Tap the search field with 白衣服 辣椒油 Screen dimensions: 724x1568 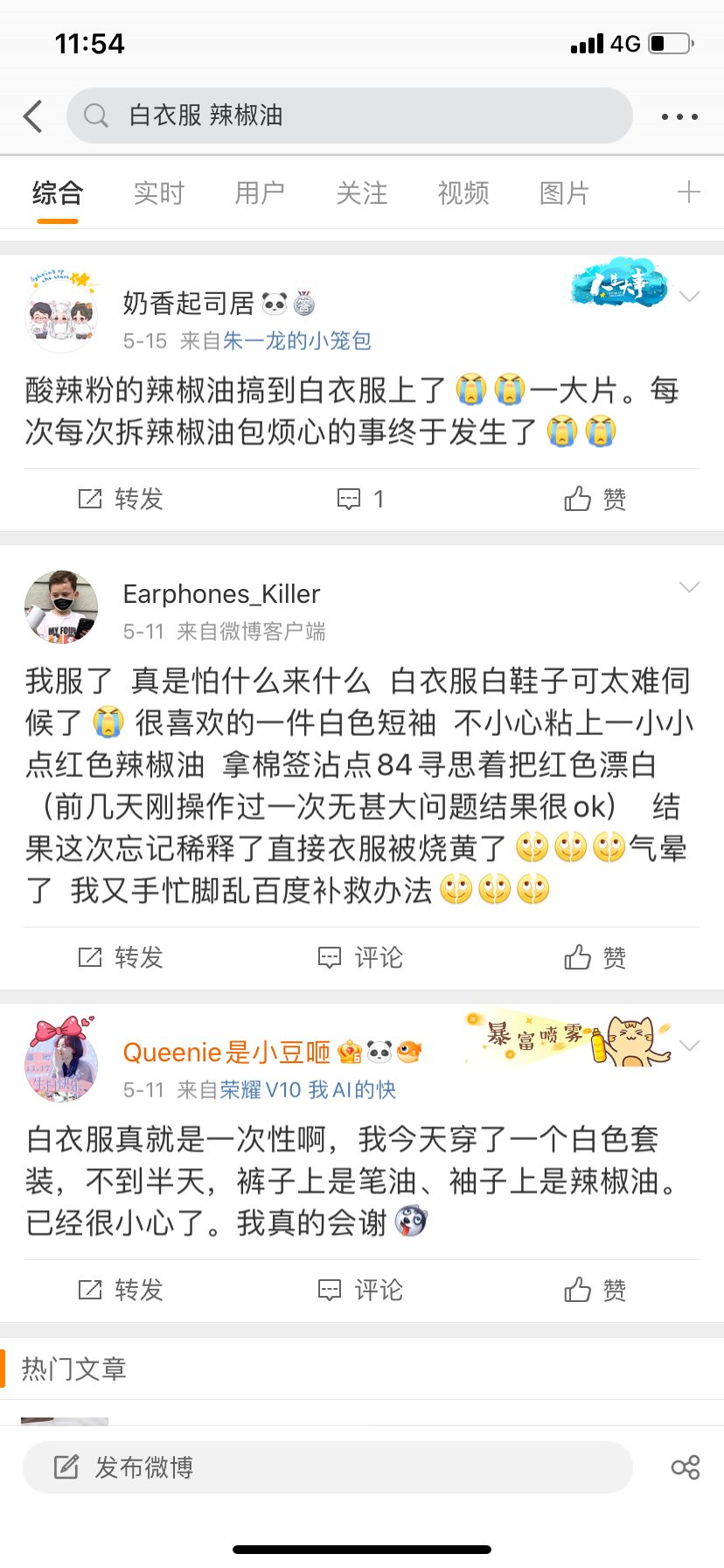pos(350,115)
